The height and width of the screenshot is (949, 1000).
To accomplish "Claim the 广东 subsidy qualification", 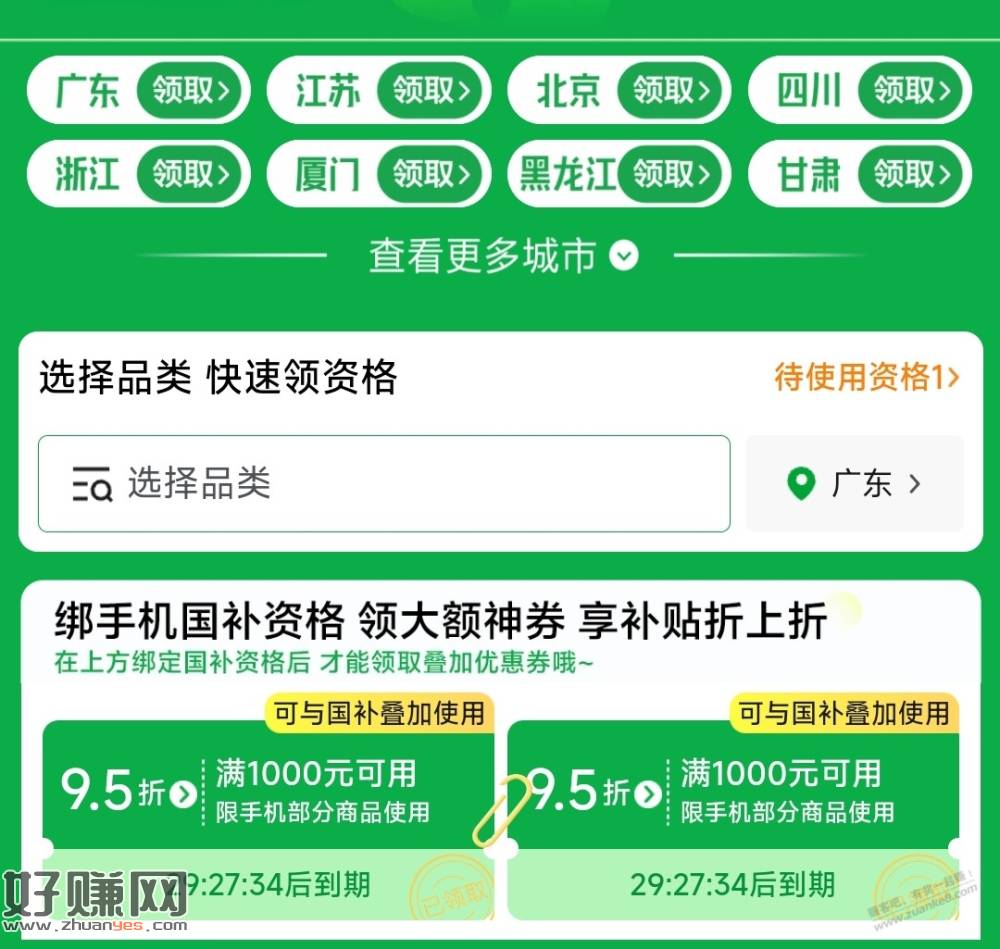I will (x=190, y=91).
